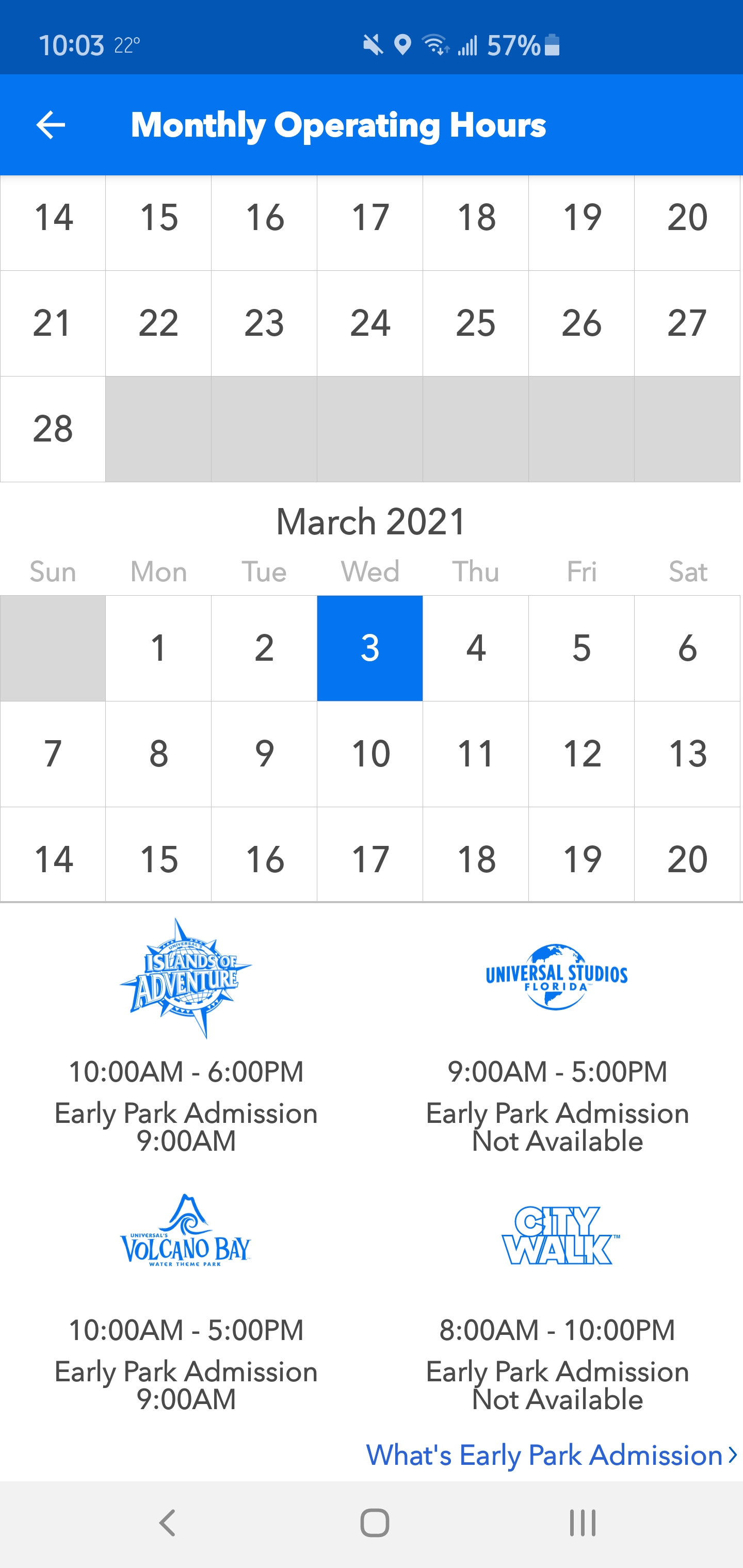Choose February 24 in the calendar
743x1568 pixels.
tap(369, 323)
